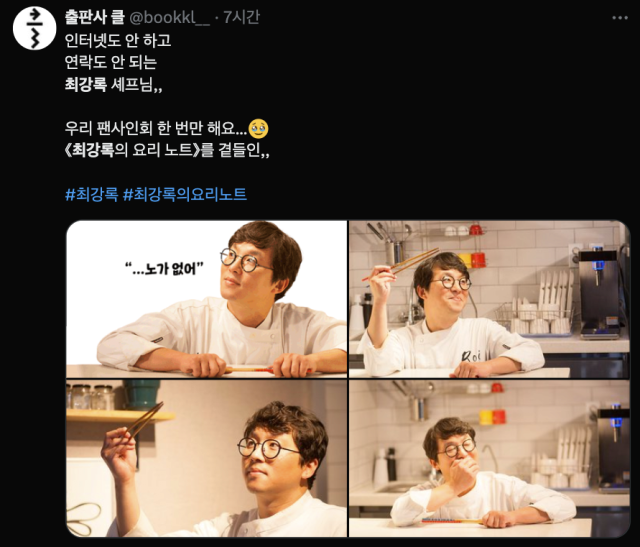Viewport: 640px width, 547px height.
Task: Open the photo with the '...노가 없어' caption
Action: [x=206, y=299]
